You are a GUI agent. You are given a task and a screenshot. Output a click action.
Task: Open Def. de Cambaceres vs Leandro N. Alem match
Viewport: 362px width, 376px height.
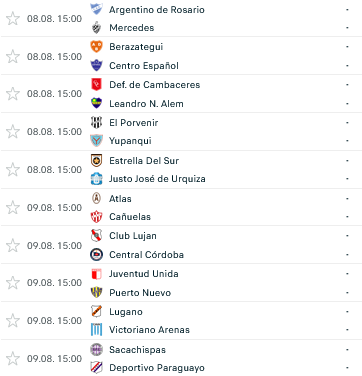(x=181, y=94)
